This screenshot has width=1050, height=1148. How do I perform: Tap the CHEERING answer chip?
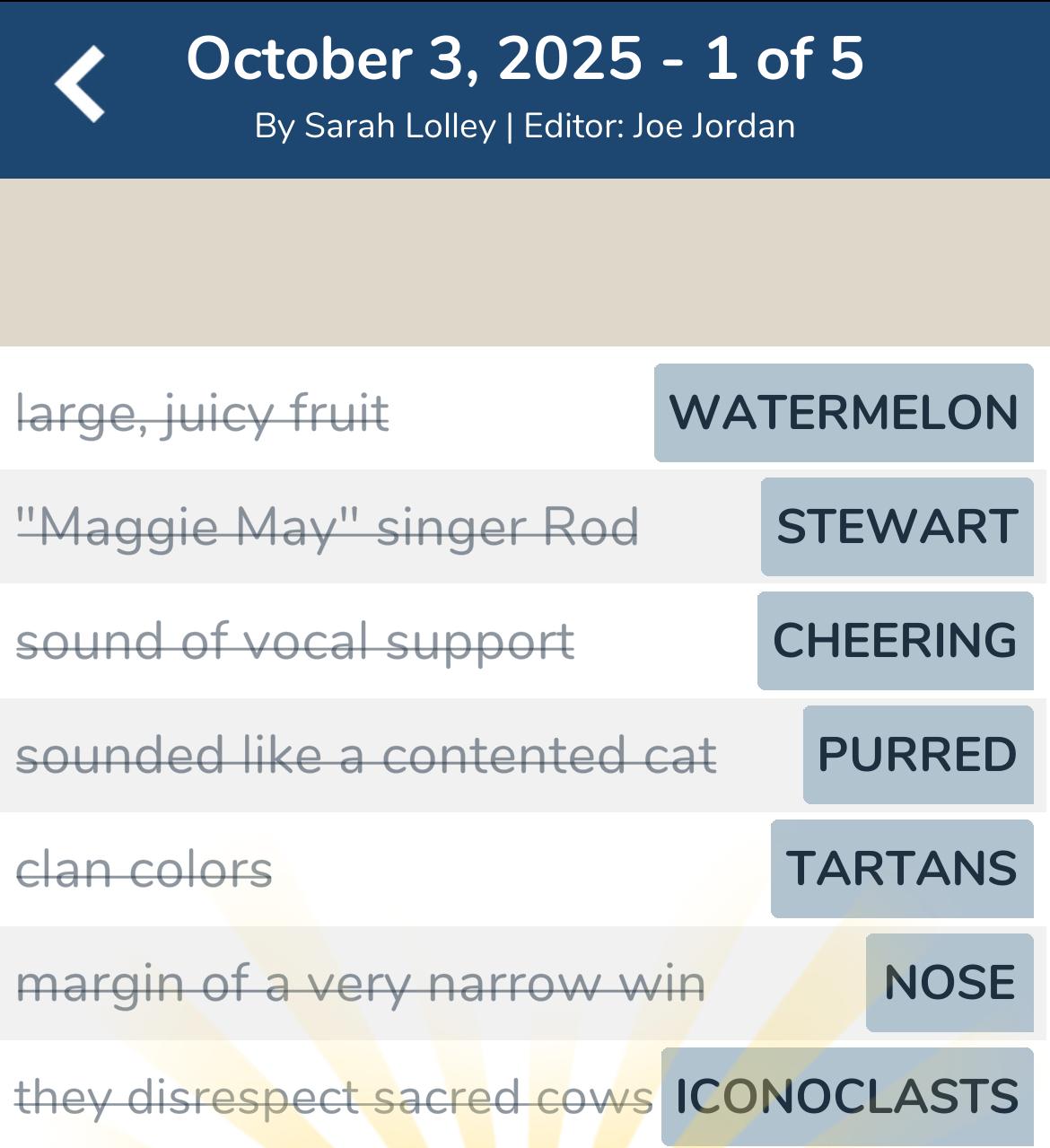[x=895, y=641]
